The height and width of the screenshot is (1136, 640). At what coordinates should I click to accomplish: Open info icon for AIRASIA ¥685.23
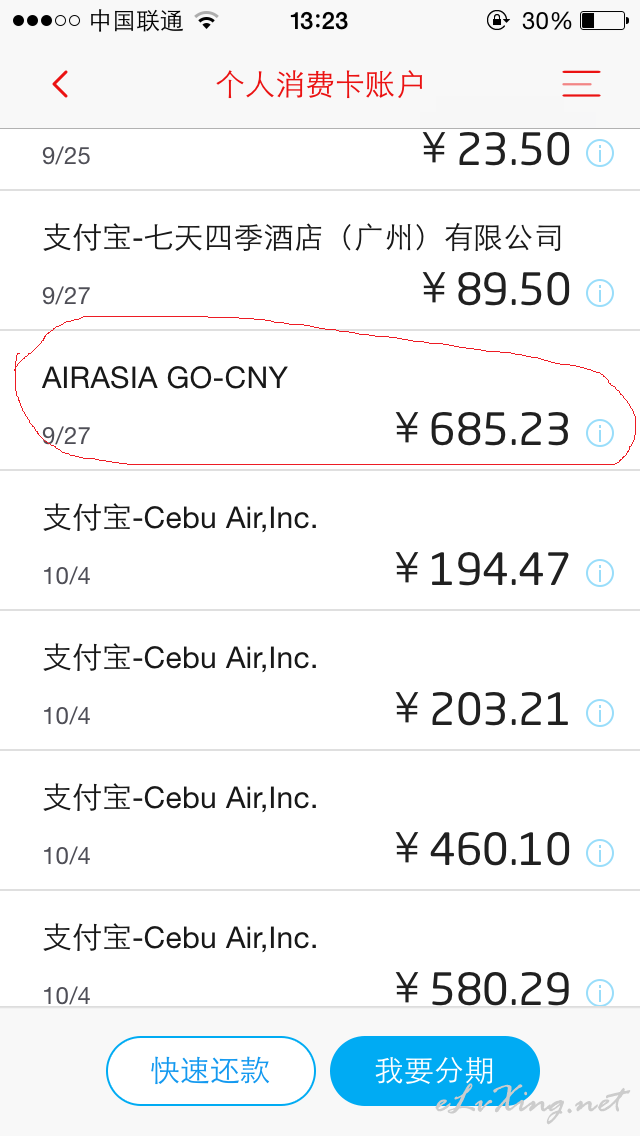point(600,433)
